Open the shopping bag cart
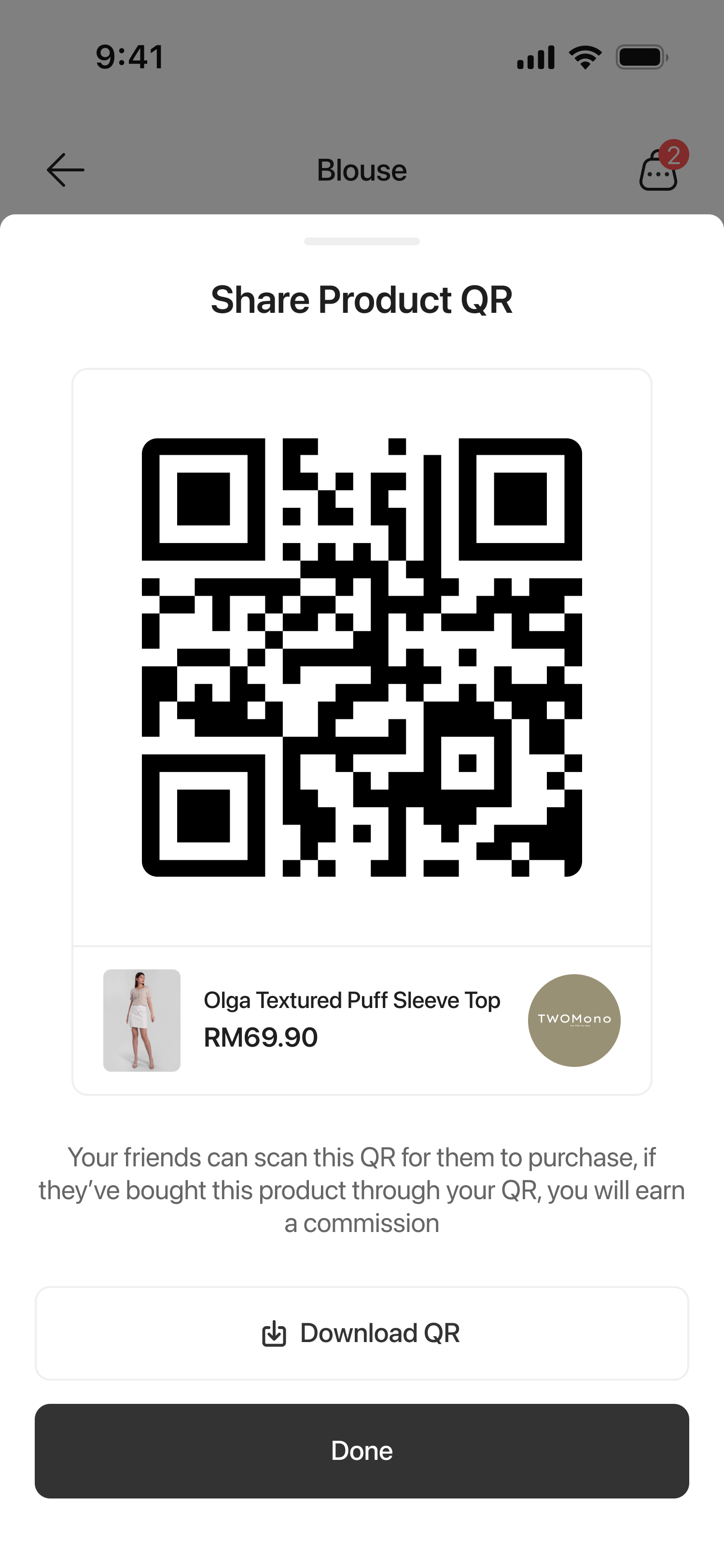724x1568 pixels. click(x=658, y=171)
